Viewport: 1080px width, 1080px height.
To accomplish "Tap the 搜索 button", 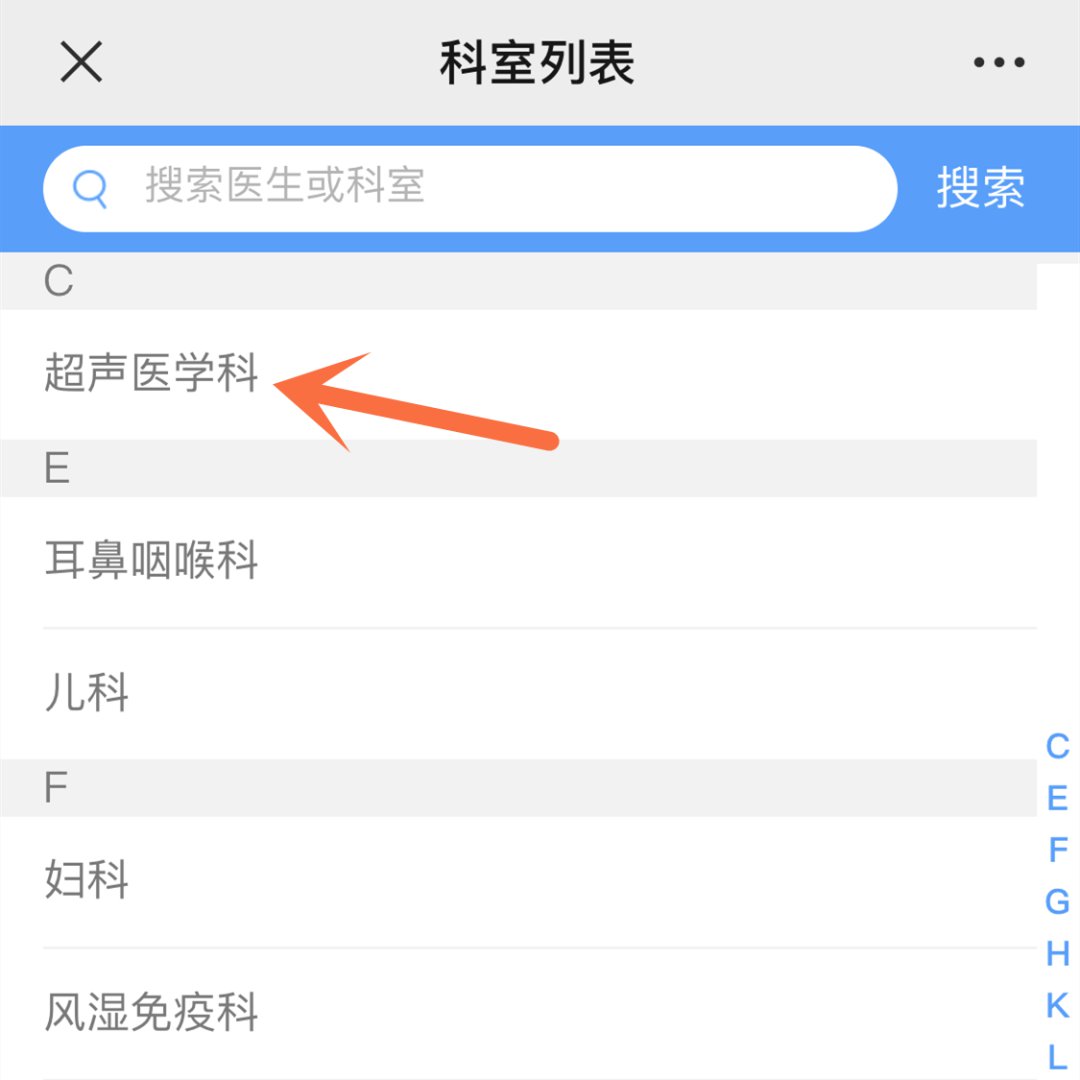I will (x=980, y=187).
